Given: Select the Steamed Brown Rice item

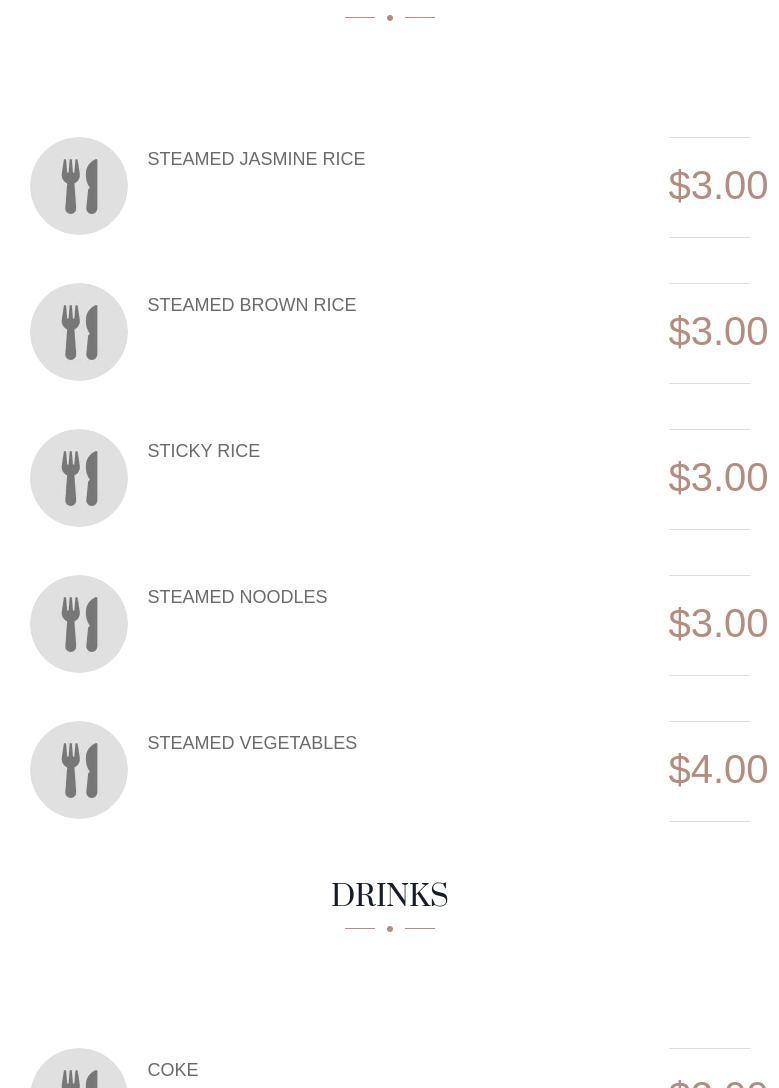Looking at the screenshot, I should point(251,305).
